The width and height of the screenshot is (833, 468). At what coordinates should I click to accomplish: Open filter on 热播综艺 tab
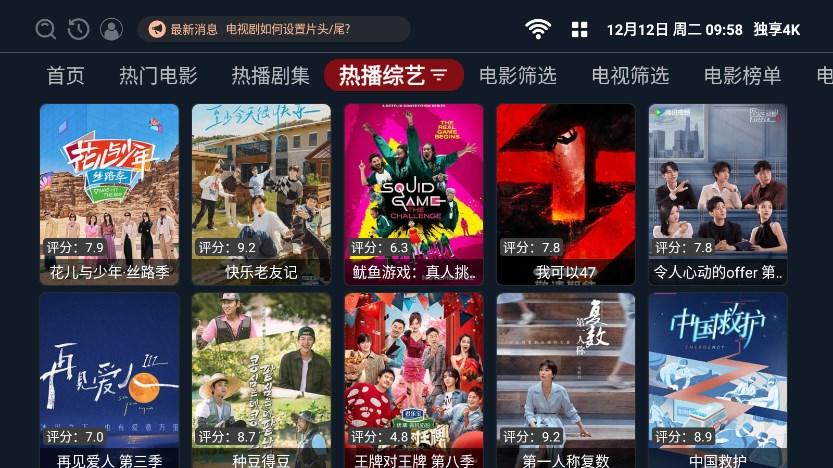[440, 75]
